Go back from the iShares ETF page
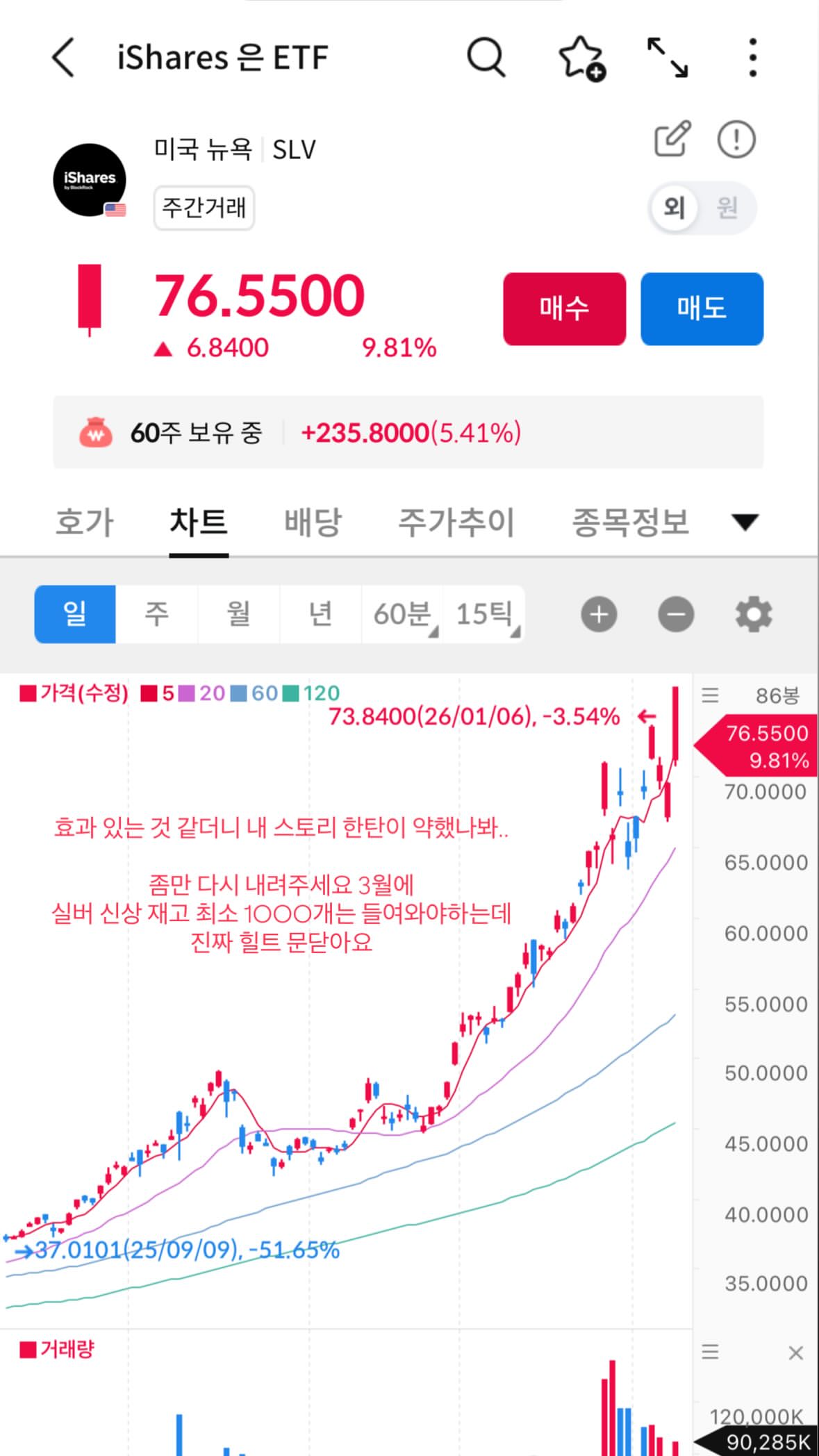819x1456 pixels. point(63,58)
